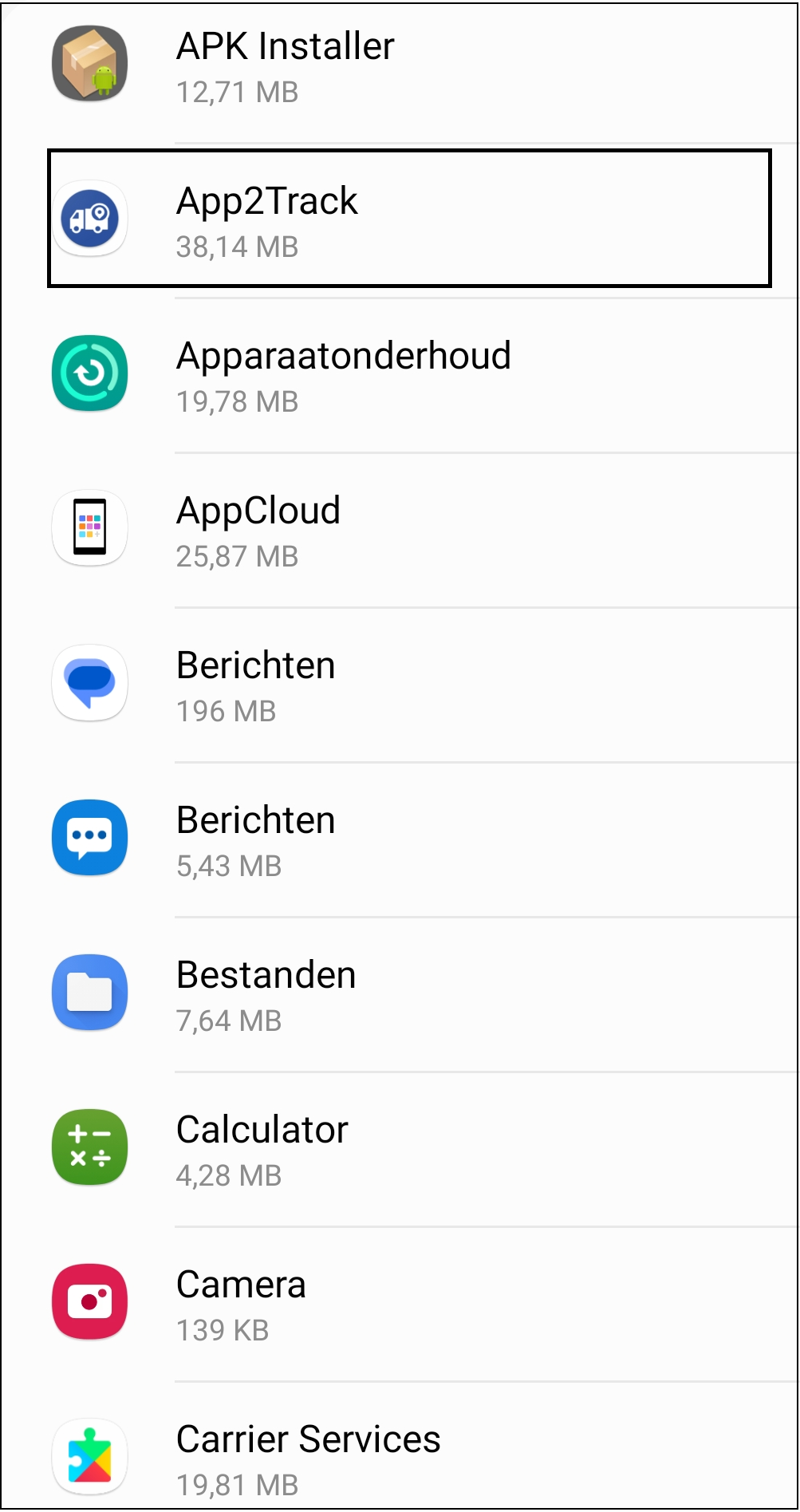
Task: Select the Apparaatonderhoud circular arrows icon
Action: 89,374
